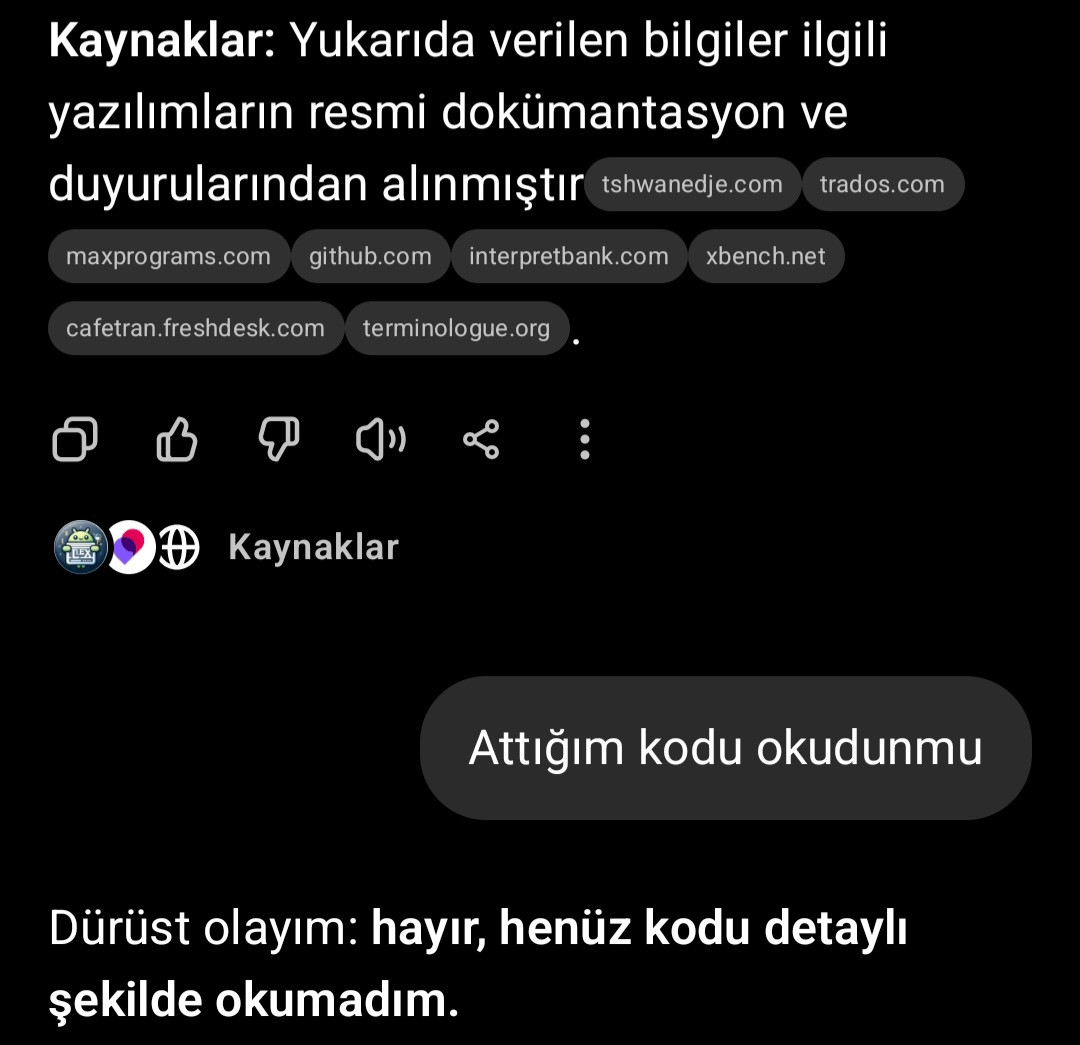1080x1045 pixels.
Task: Open the tshwanedje.com source chip
Action: click(692, 184)
